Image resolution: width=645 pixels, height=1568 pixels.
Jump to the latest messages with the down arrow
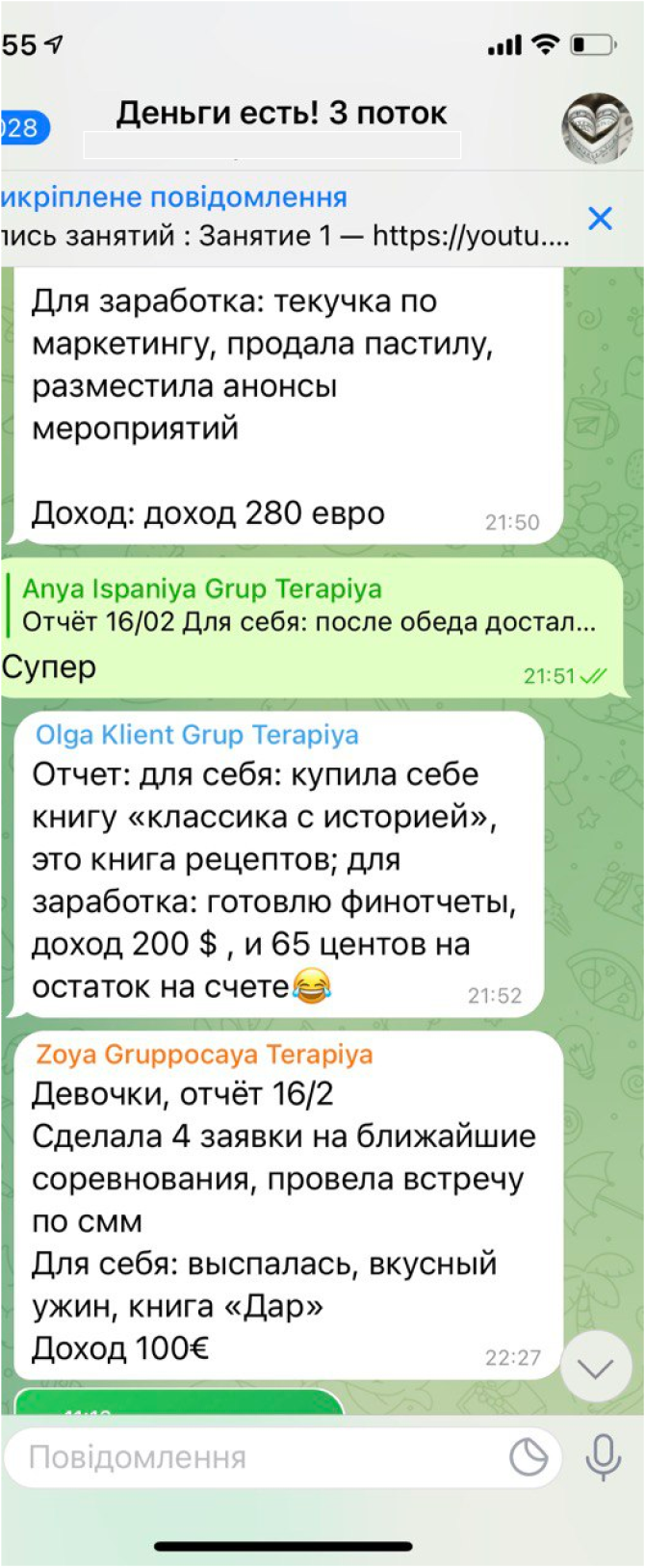[595, 1368]
